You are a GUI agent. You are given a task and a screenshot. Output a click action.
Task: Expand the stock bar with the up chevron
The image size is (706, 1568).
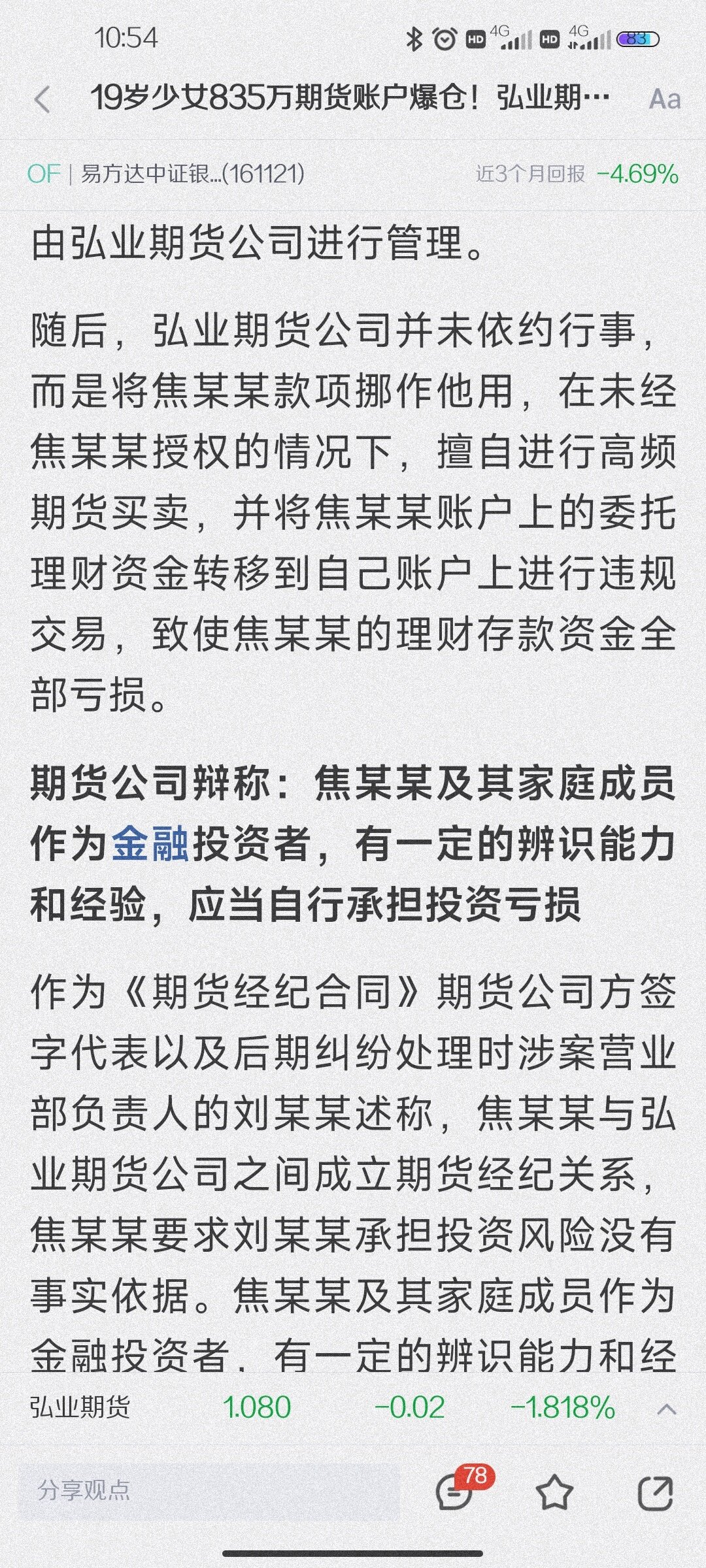(x=665, y=1407)
